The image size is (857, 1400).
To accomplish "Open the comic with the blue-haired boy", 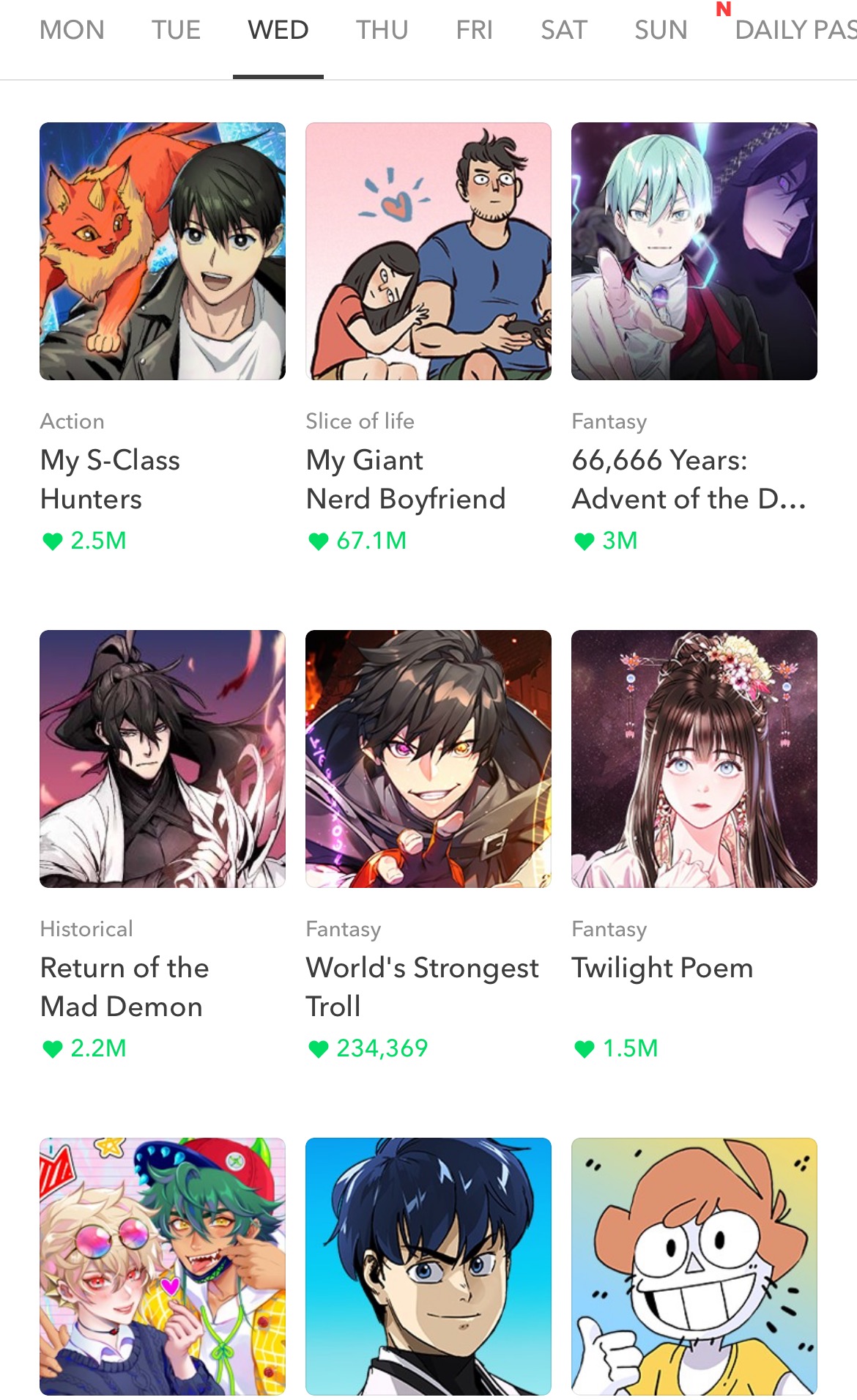I will [x=428, y=1266].
